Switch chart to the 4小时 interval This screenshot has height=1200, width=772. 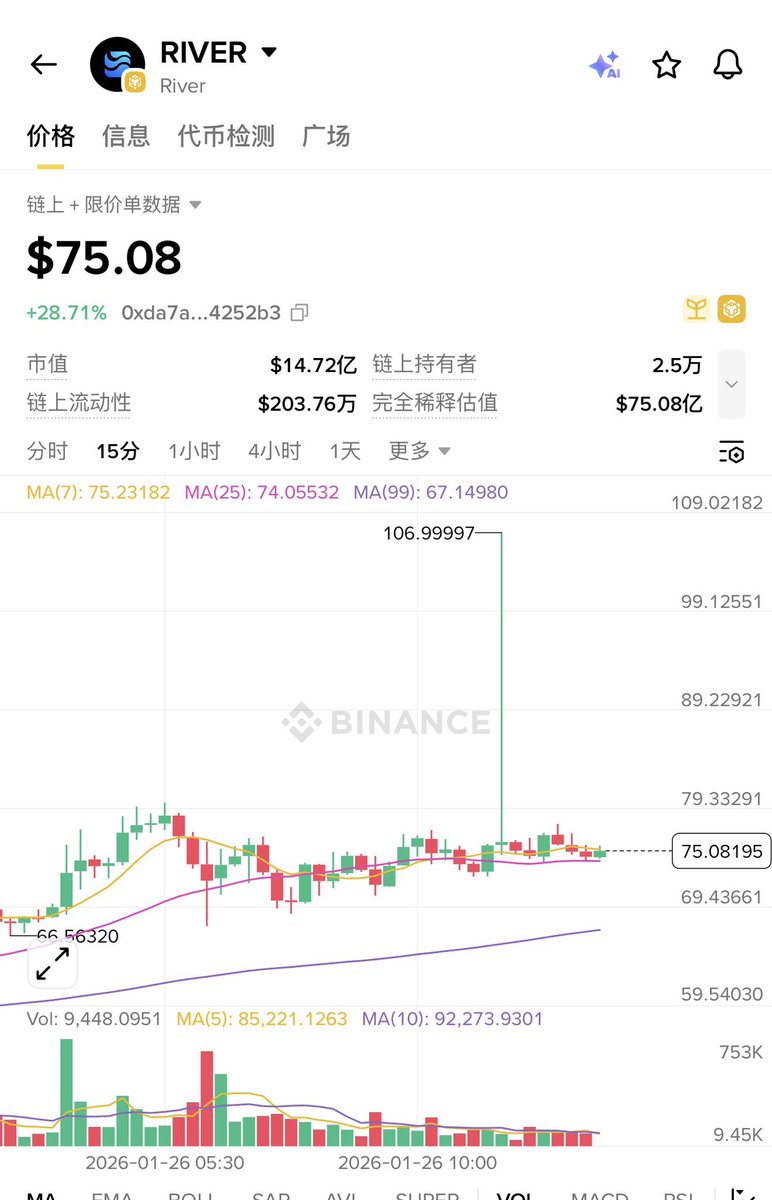pos(274,451)
